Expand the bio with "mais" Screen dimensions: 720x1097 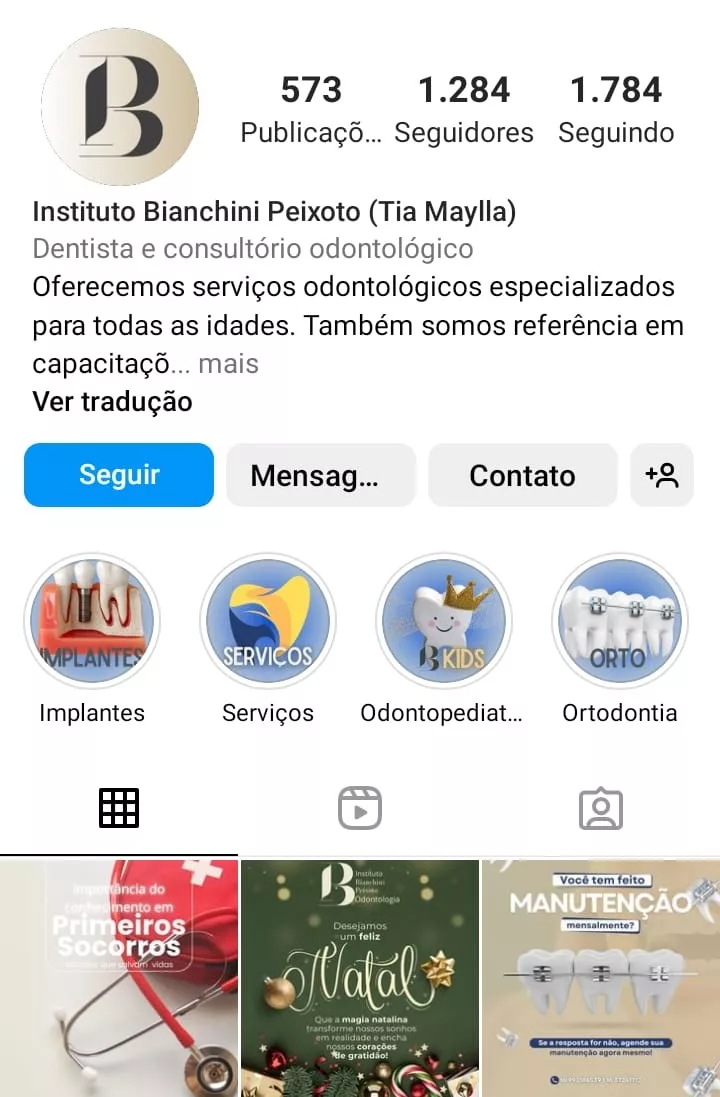point(228,363)
